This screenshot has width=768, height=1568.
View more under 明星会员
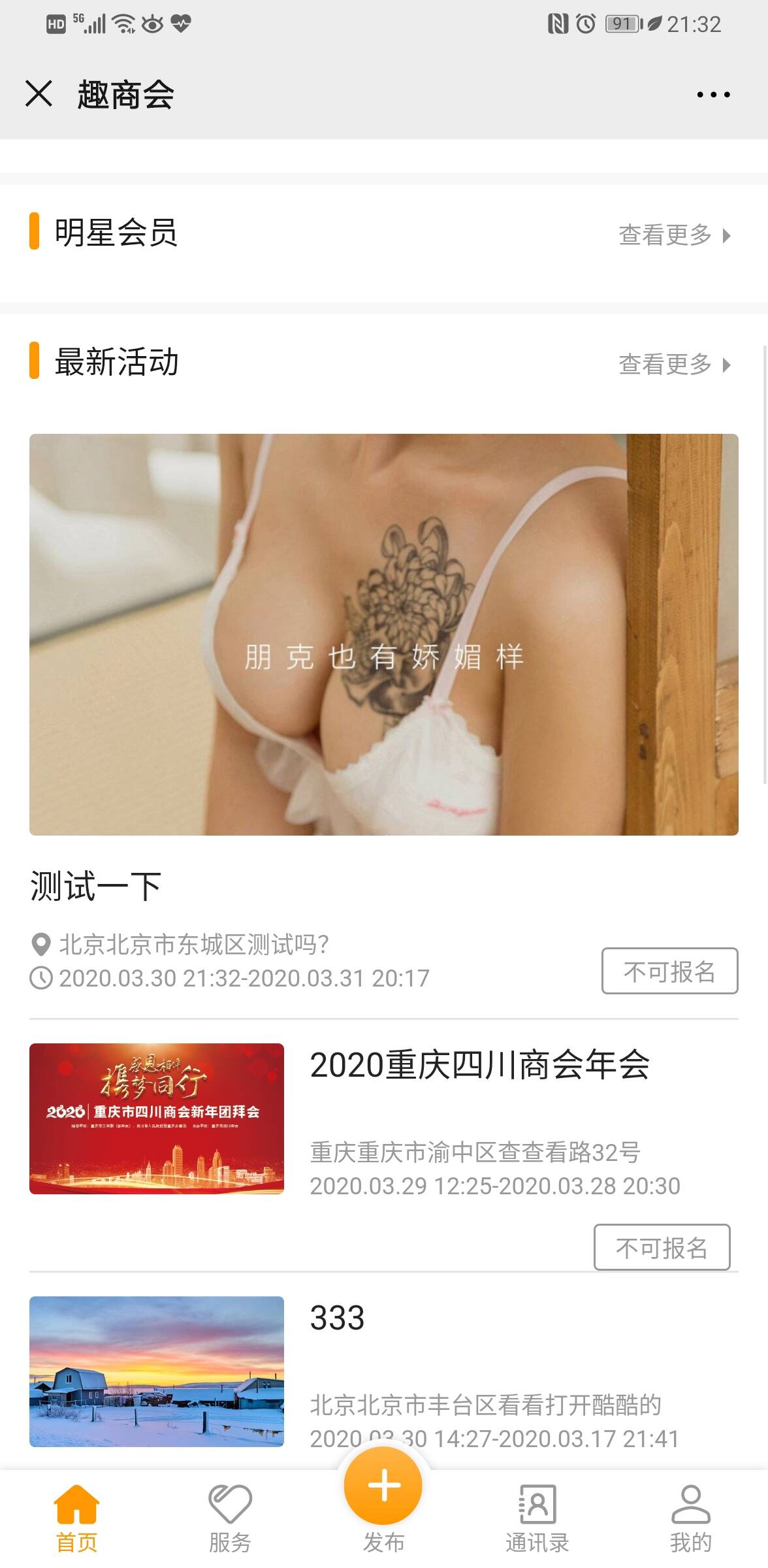point(674,235)
